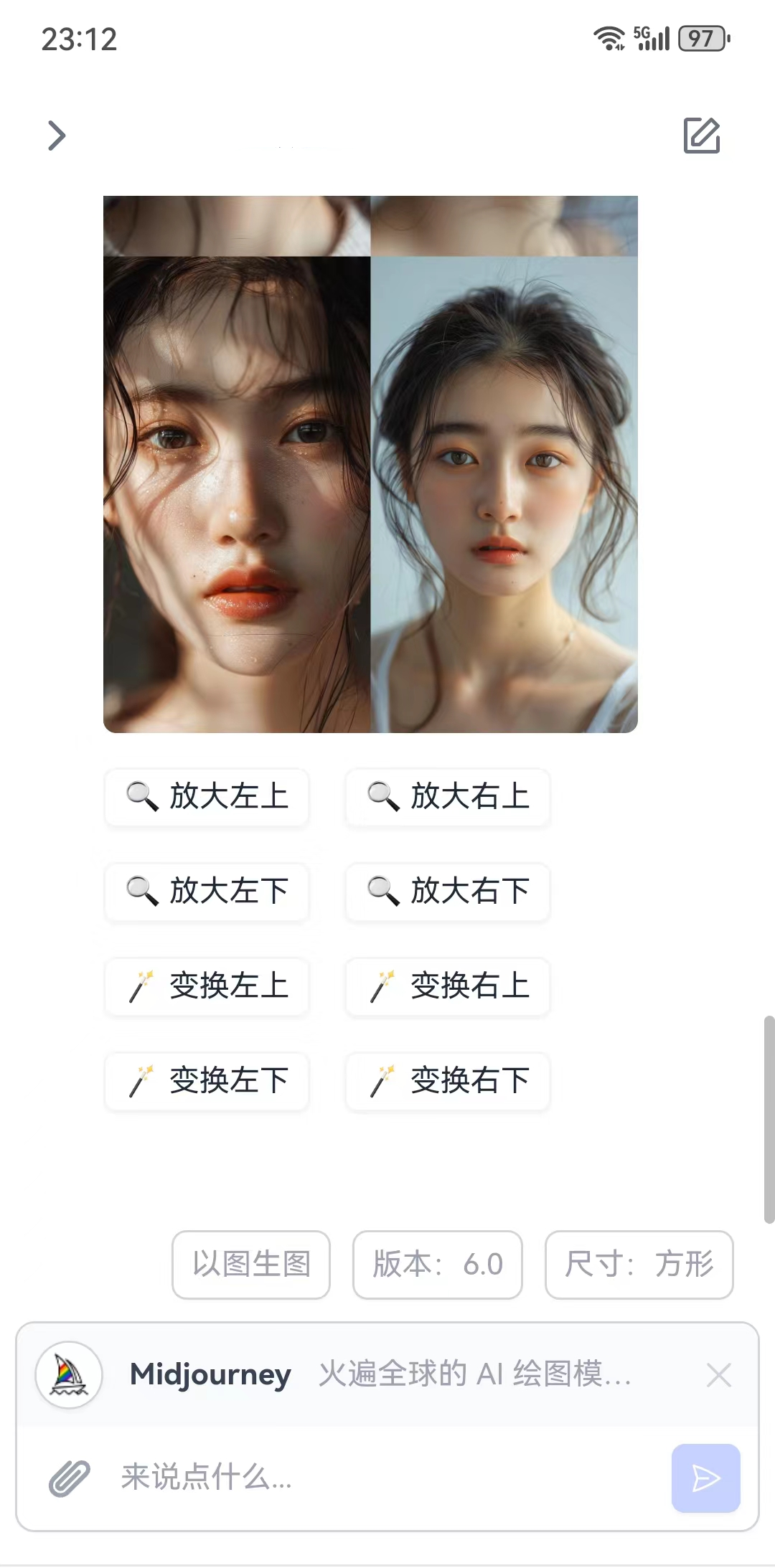Select 放大右上 to upscale top-right image
775x1568 pixels.
pyautogui.click(x=448, y=797)
